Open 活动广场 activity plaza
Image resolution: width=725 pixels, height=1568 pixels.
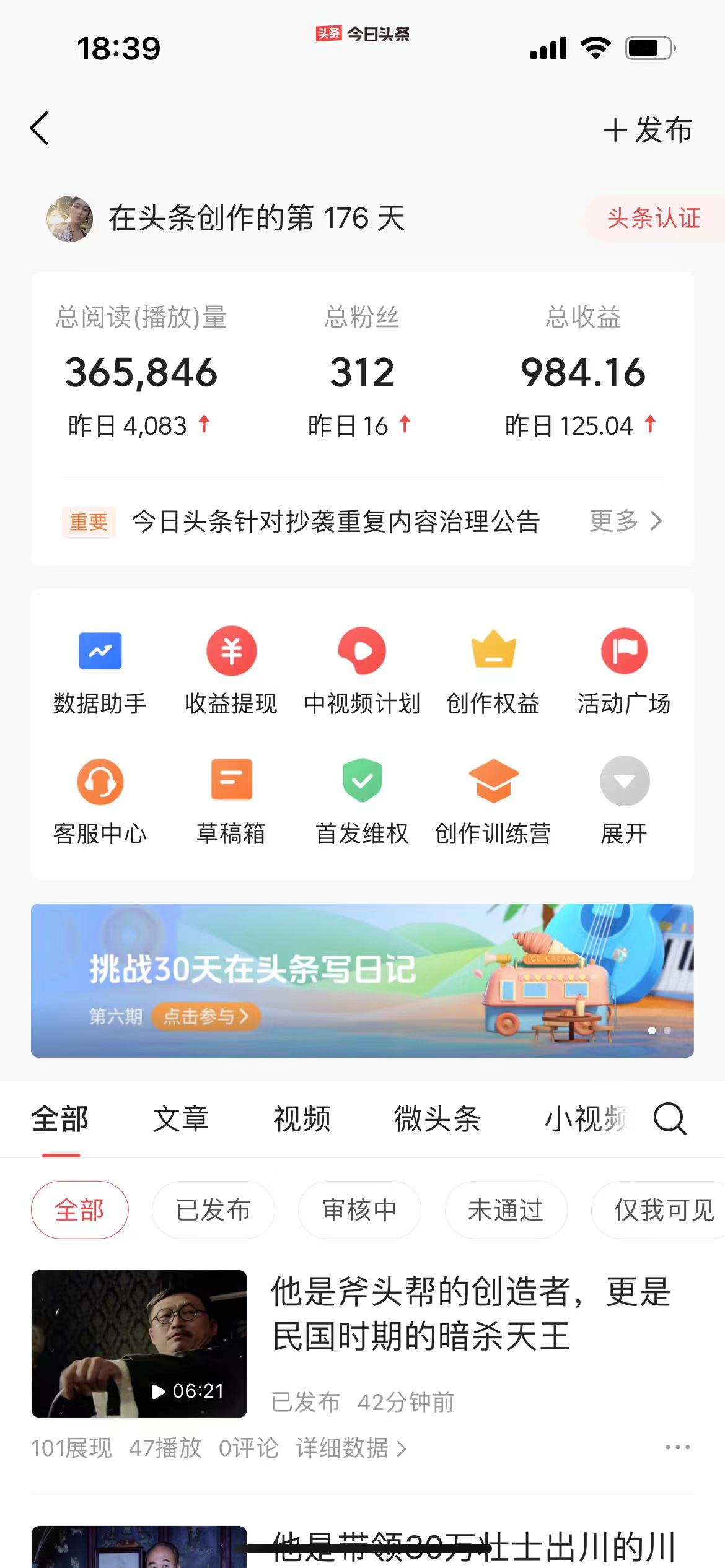[624, 671]
